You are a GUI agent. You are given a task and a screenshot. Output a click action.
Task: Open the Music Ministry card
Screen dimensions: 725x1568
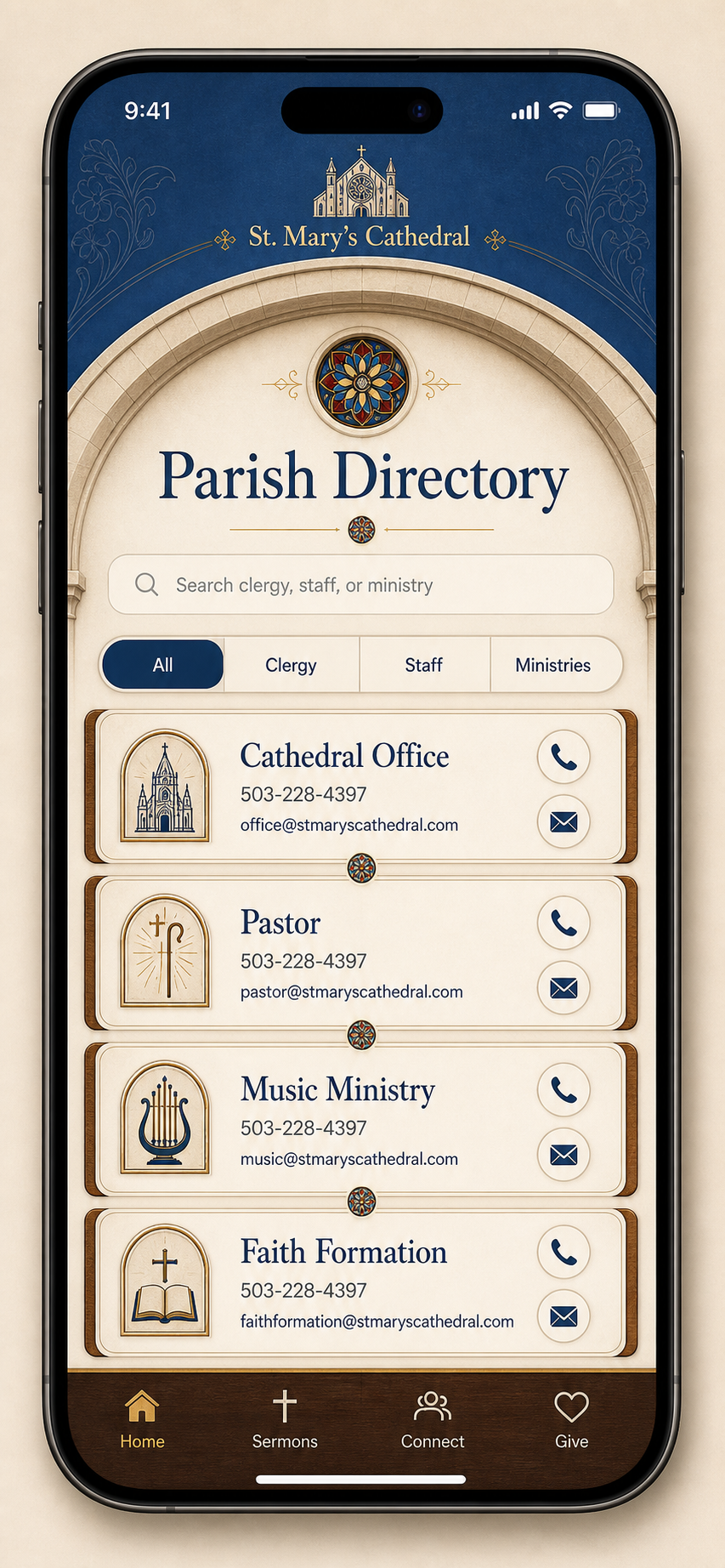(x=361, y=1120)
